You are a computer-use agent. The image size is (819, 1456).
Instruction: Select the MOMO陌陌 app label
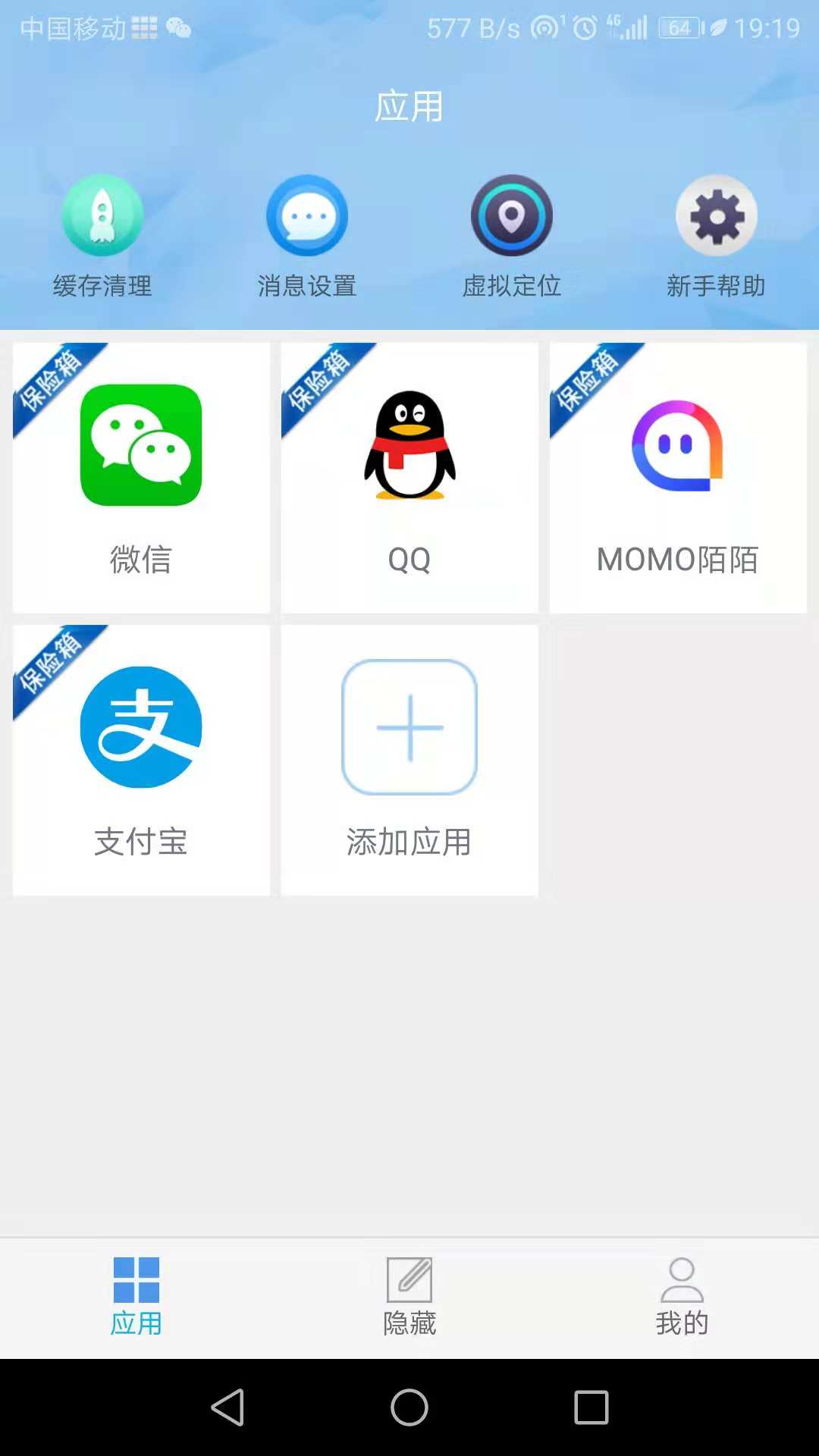(677, 559)
